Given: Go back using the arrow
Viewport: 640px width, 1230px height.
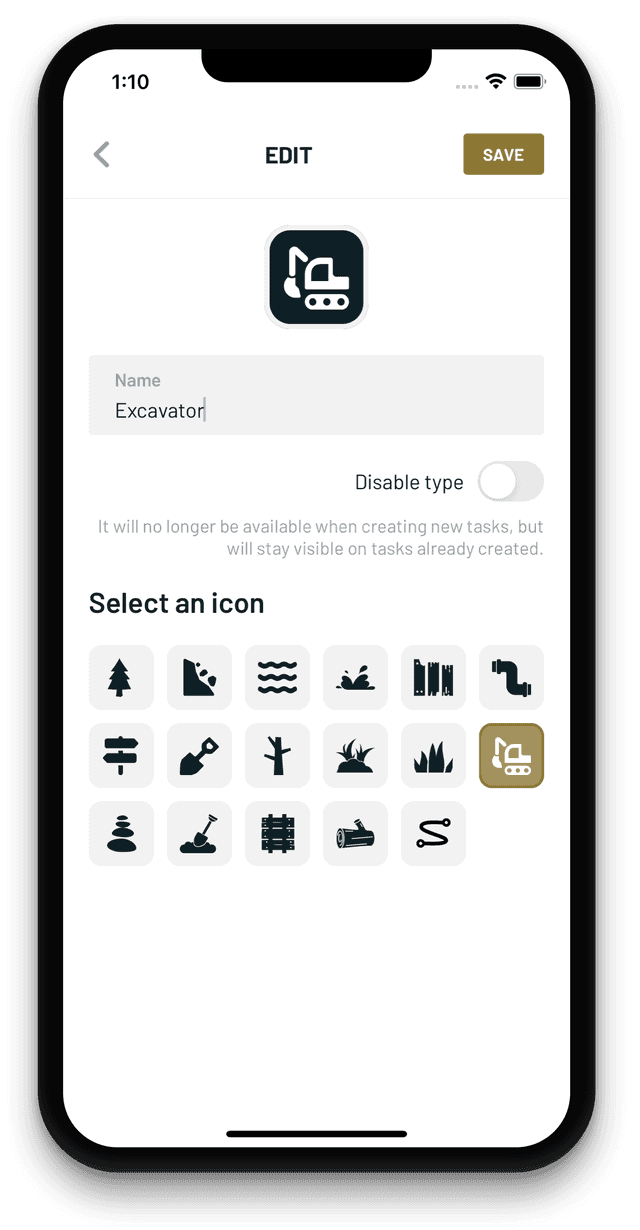Looking at the screenshot, I should coord(101,154).
